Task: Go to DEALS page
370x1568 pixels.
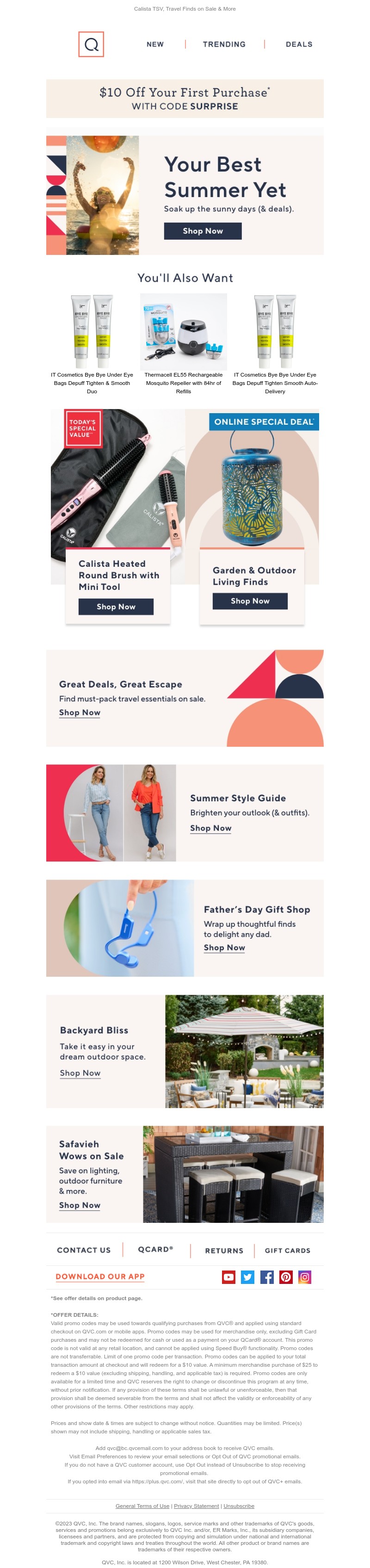Action: point(299,44)
